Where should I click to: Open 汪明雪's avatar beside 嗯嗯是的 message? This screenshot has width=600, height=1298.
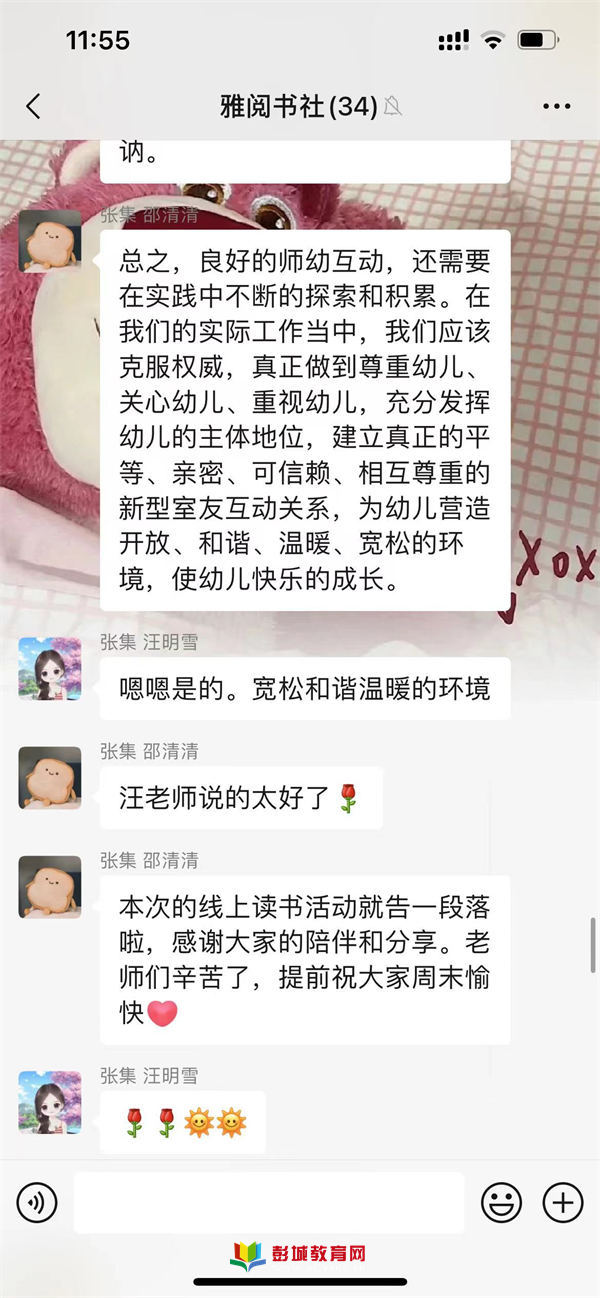click(x=50, y=668)
